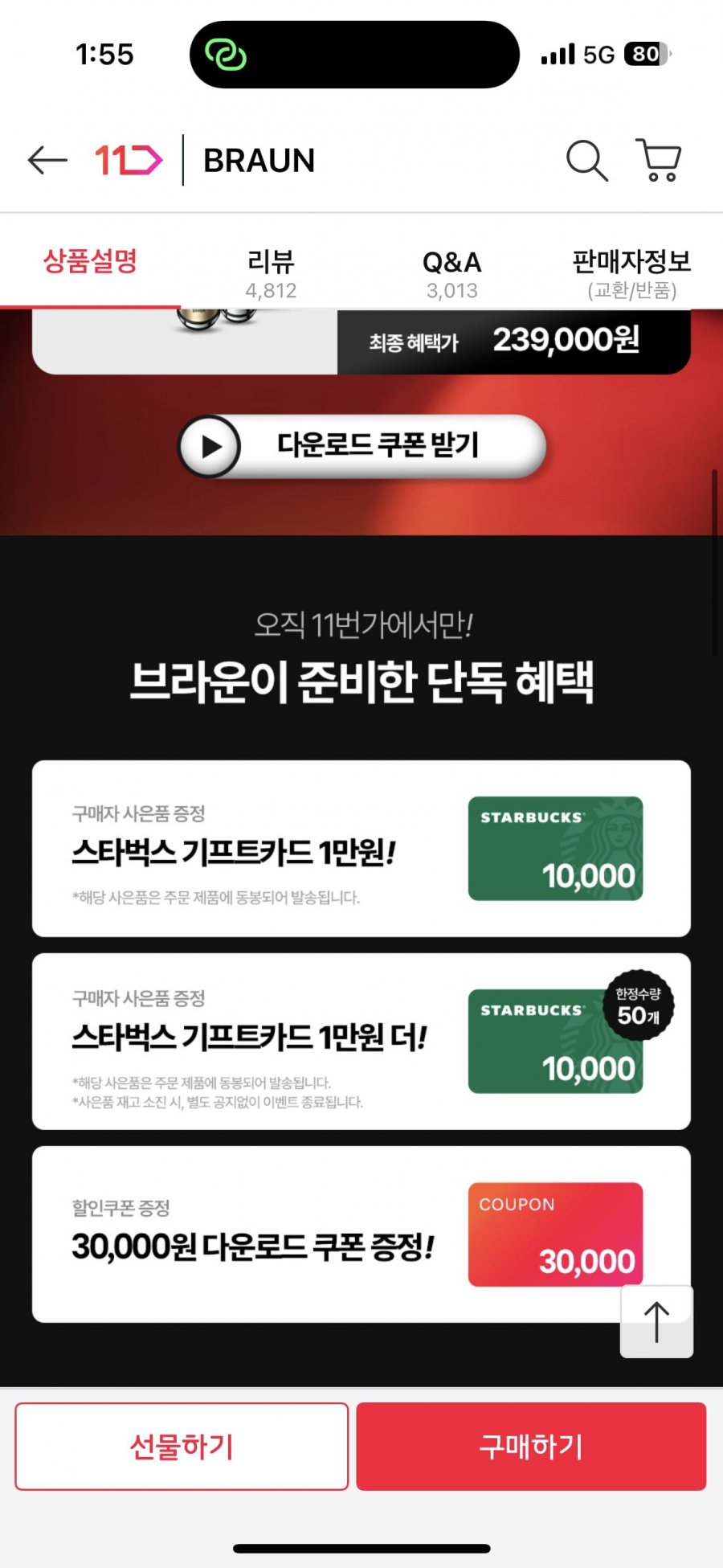Tap 다운로드 쿠폰 받기 button
Image resolution: width=723 pixels, height=1568 pixels.
coord(361,445)
